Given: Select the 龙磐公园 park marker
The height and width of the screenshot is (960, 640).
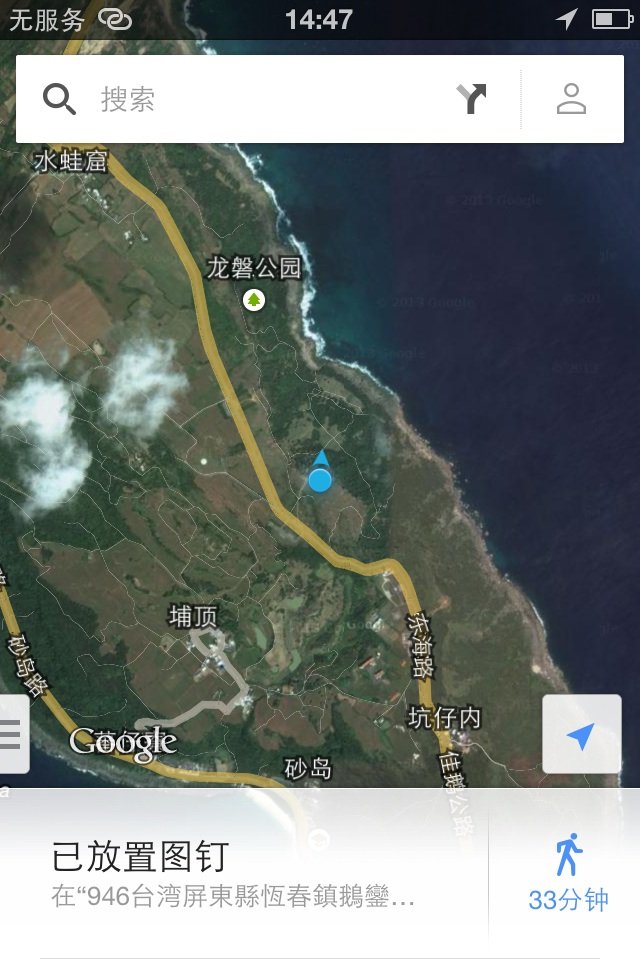Looking at the screenshot, I should point(255,298).
